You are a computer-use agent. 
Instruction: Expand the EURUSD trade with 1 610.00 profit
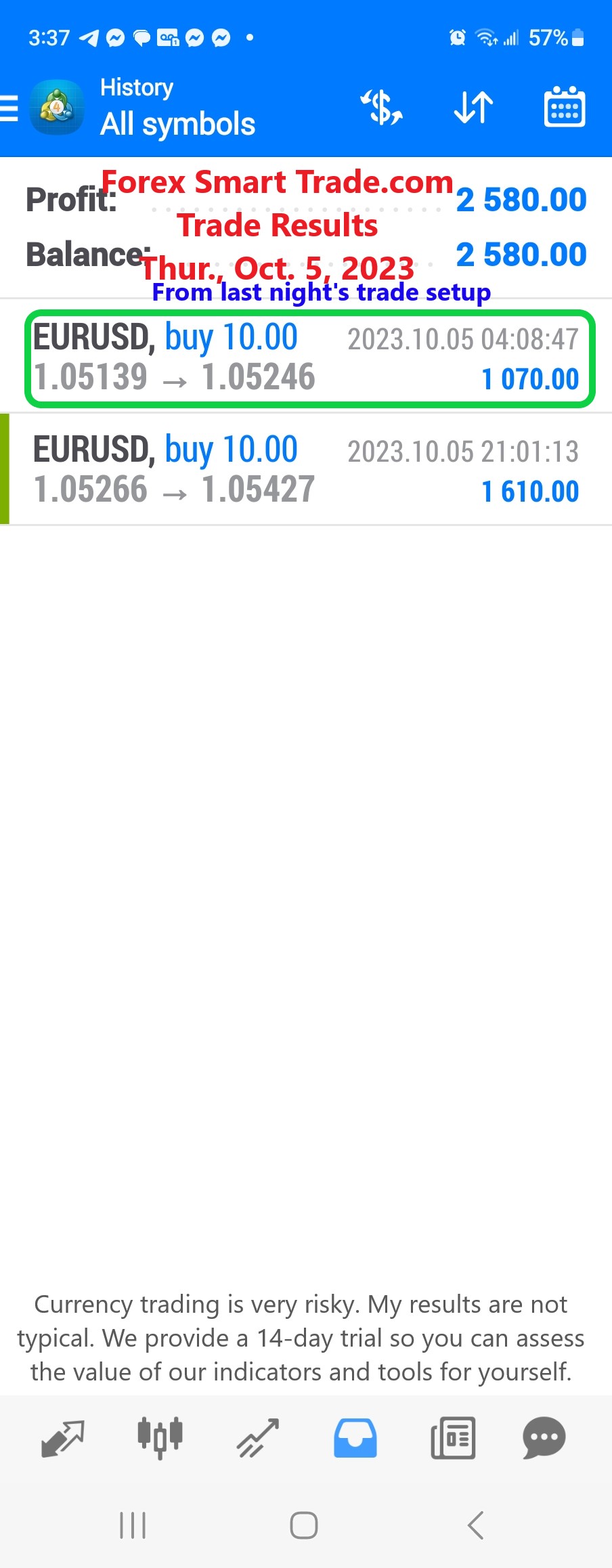pos(309,469)
